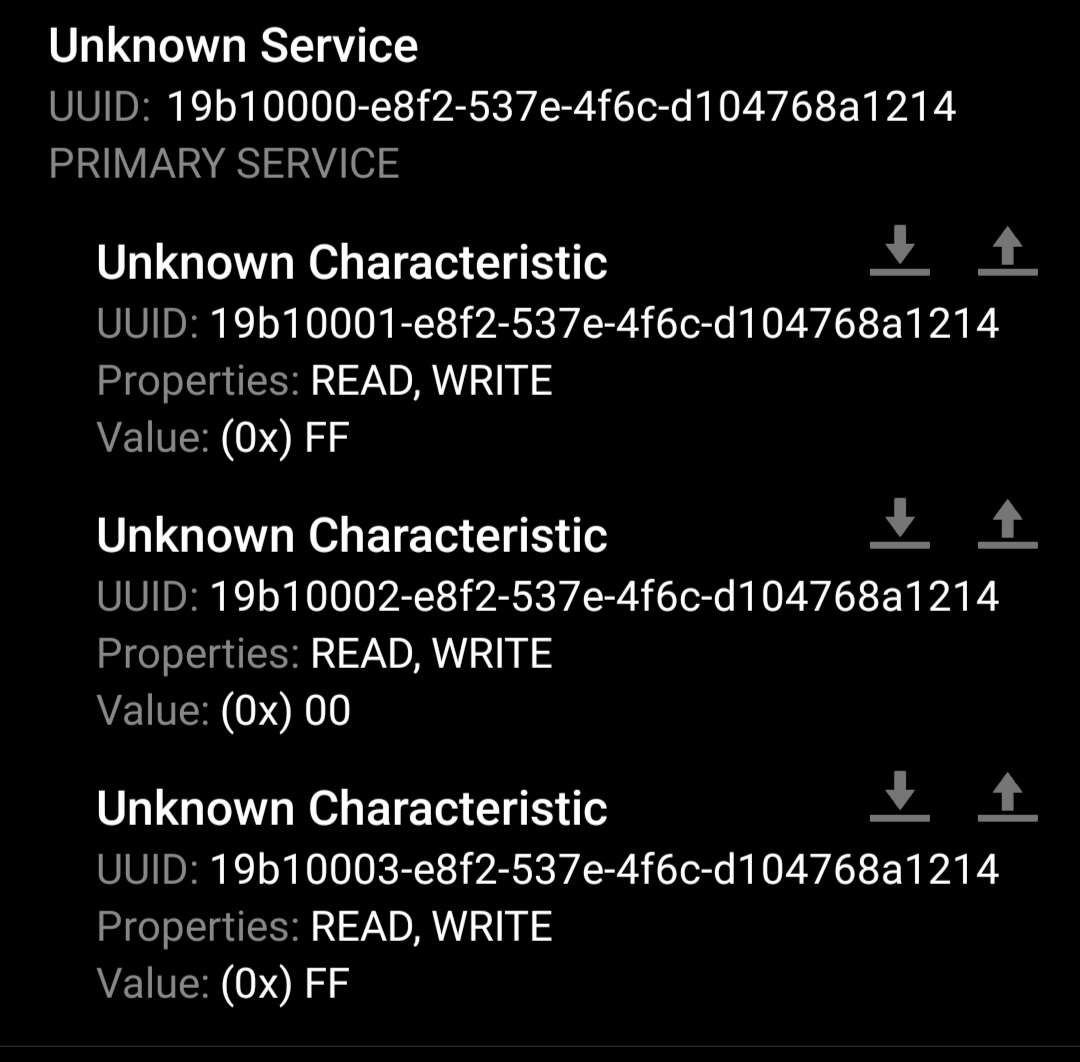Collapse the Unknown Service header

pos(233,46)
